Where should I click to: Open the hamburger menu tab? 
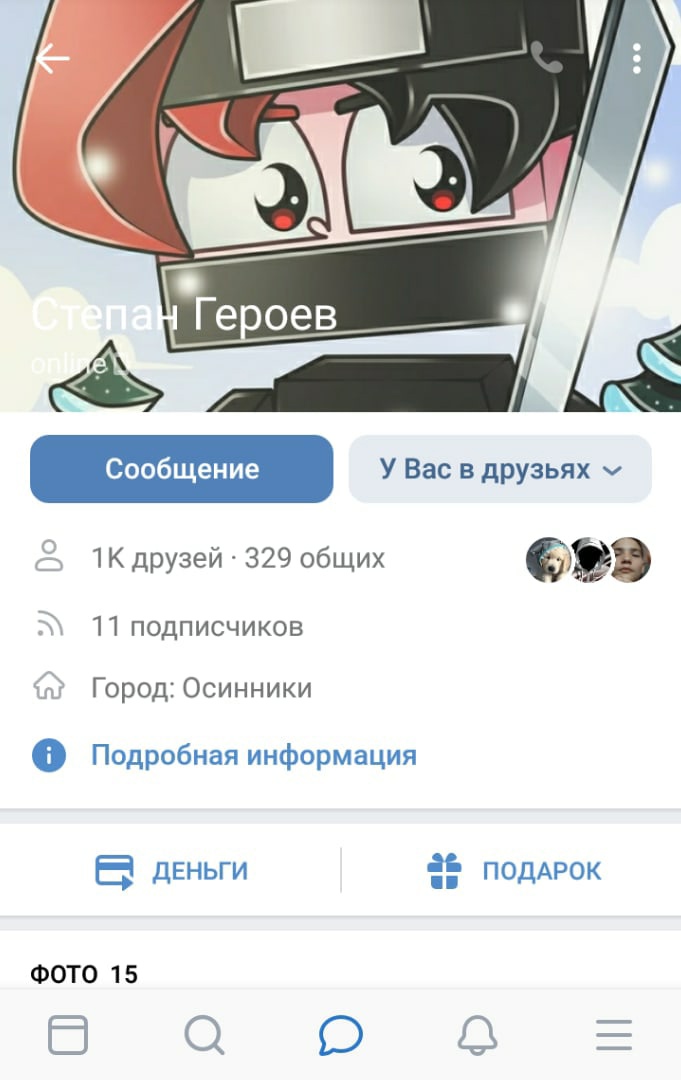click(x=613, y=1035)
